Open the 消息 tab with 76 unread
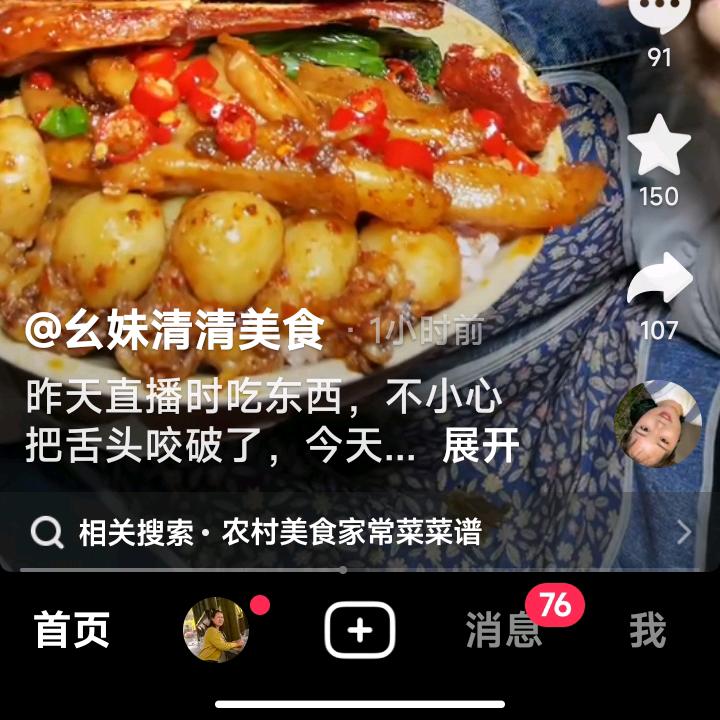This screenshot has width=720, height=720. (505, 631)
